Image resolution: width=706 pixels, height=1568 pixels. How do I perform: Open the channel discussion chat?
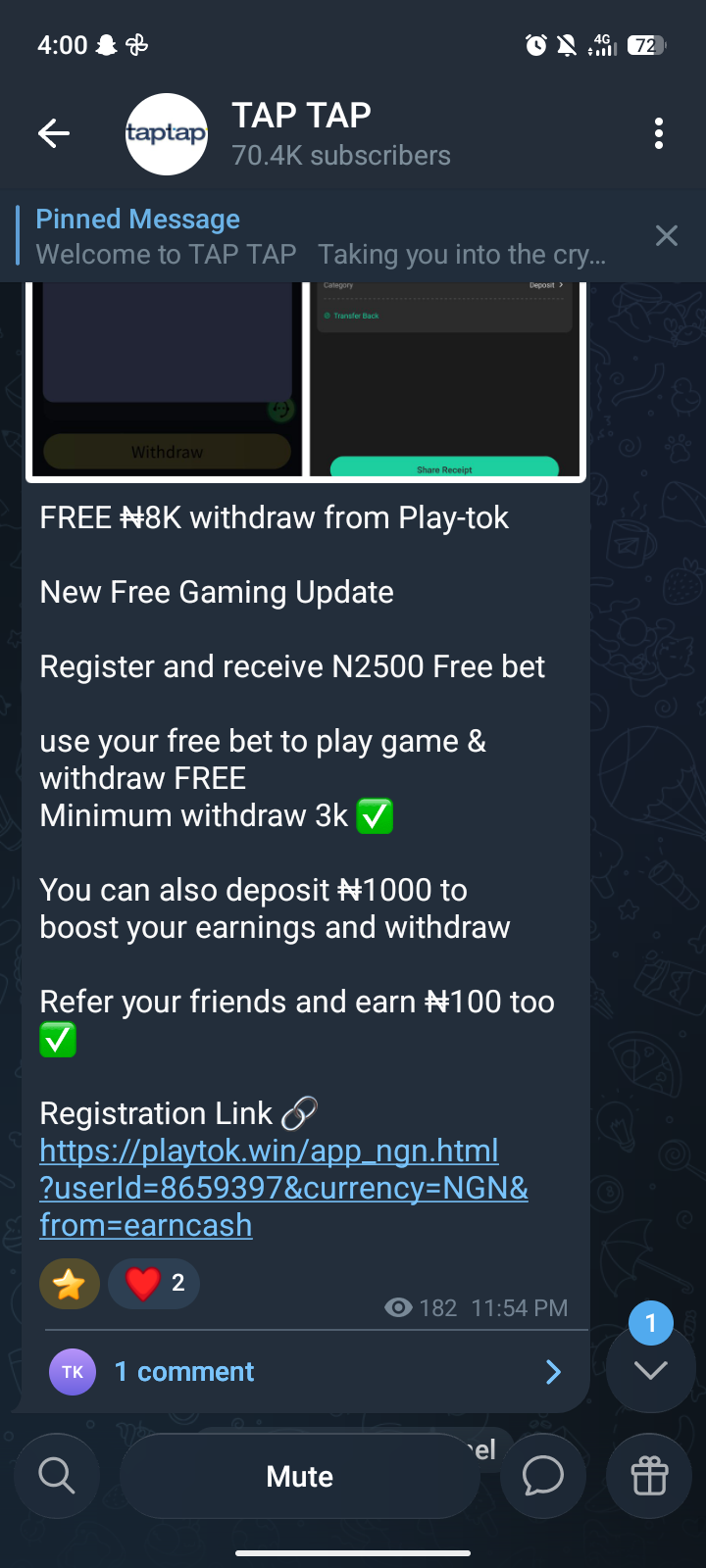[x=543, y=1476]
